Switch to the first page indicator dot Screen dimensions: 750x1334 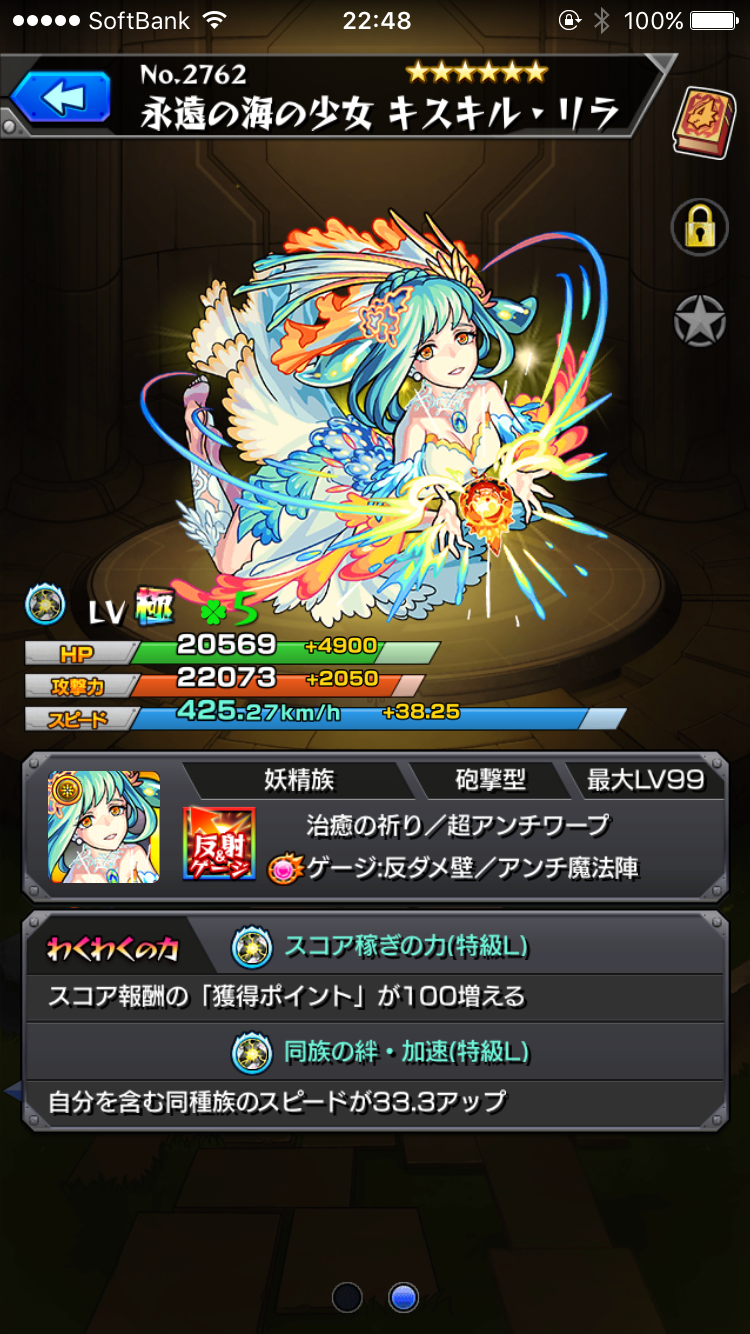[347, 1297]
